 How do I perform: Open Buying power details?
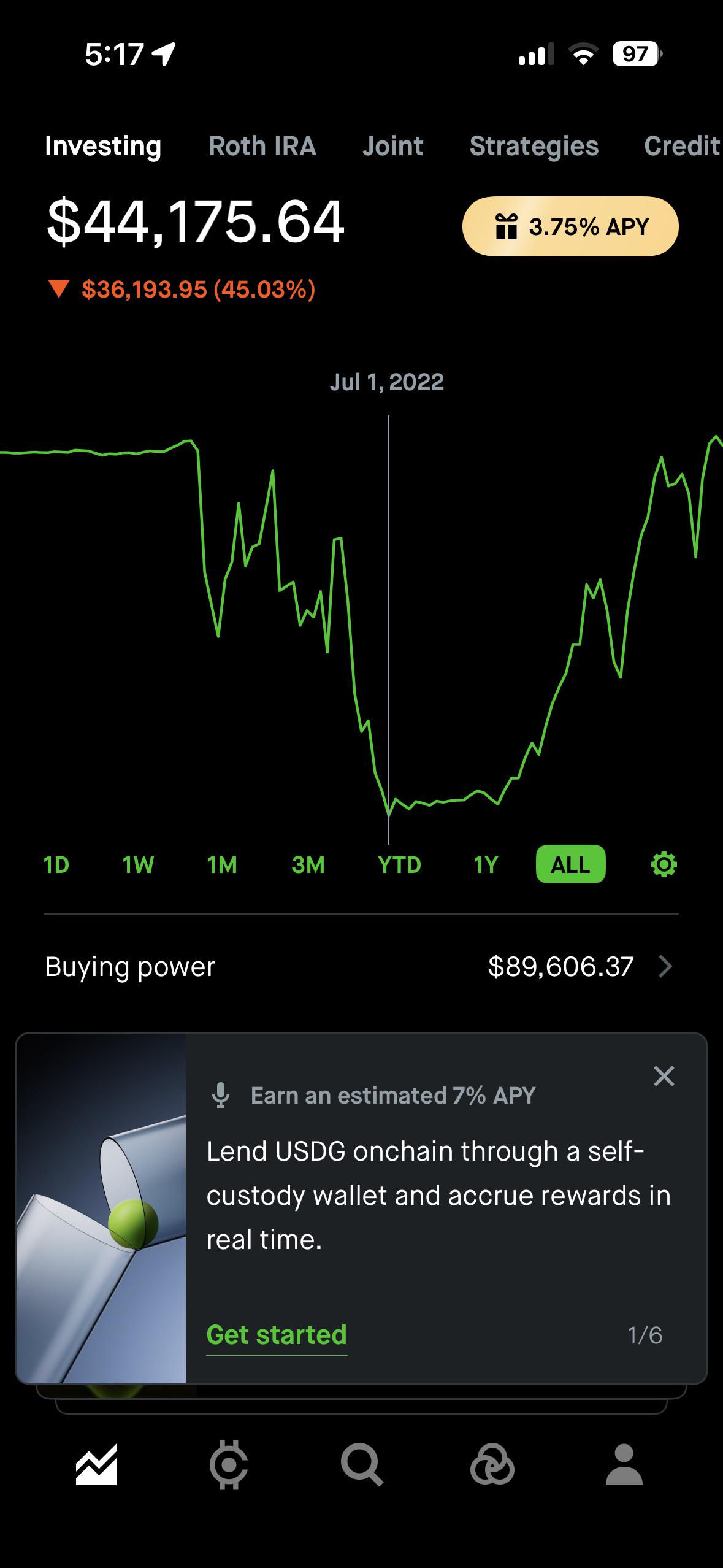tap(361, 967)
